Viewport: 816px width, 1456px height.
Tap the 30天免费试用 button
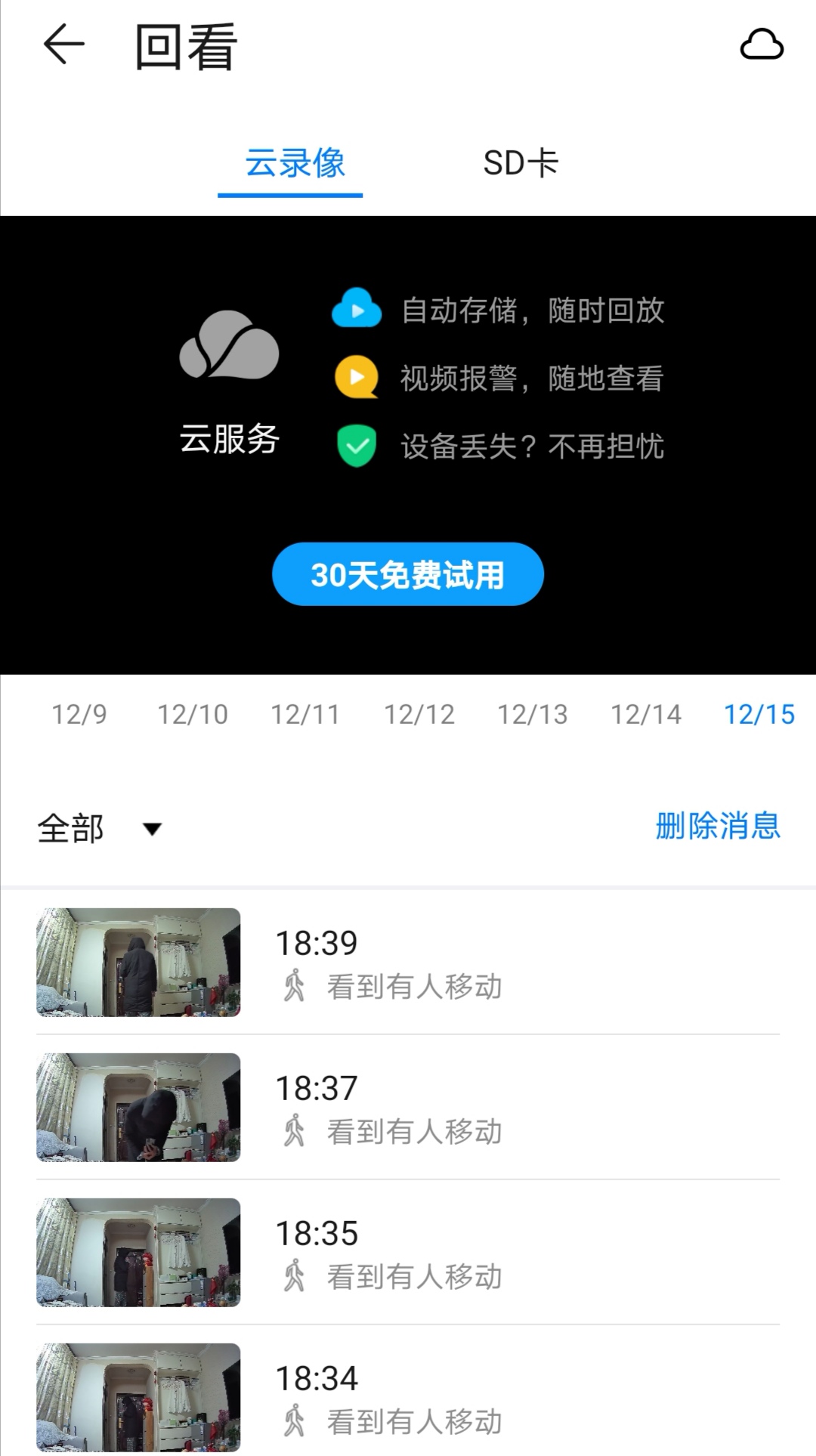click(x=408, y=574)
